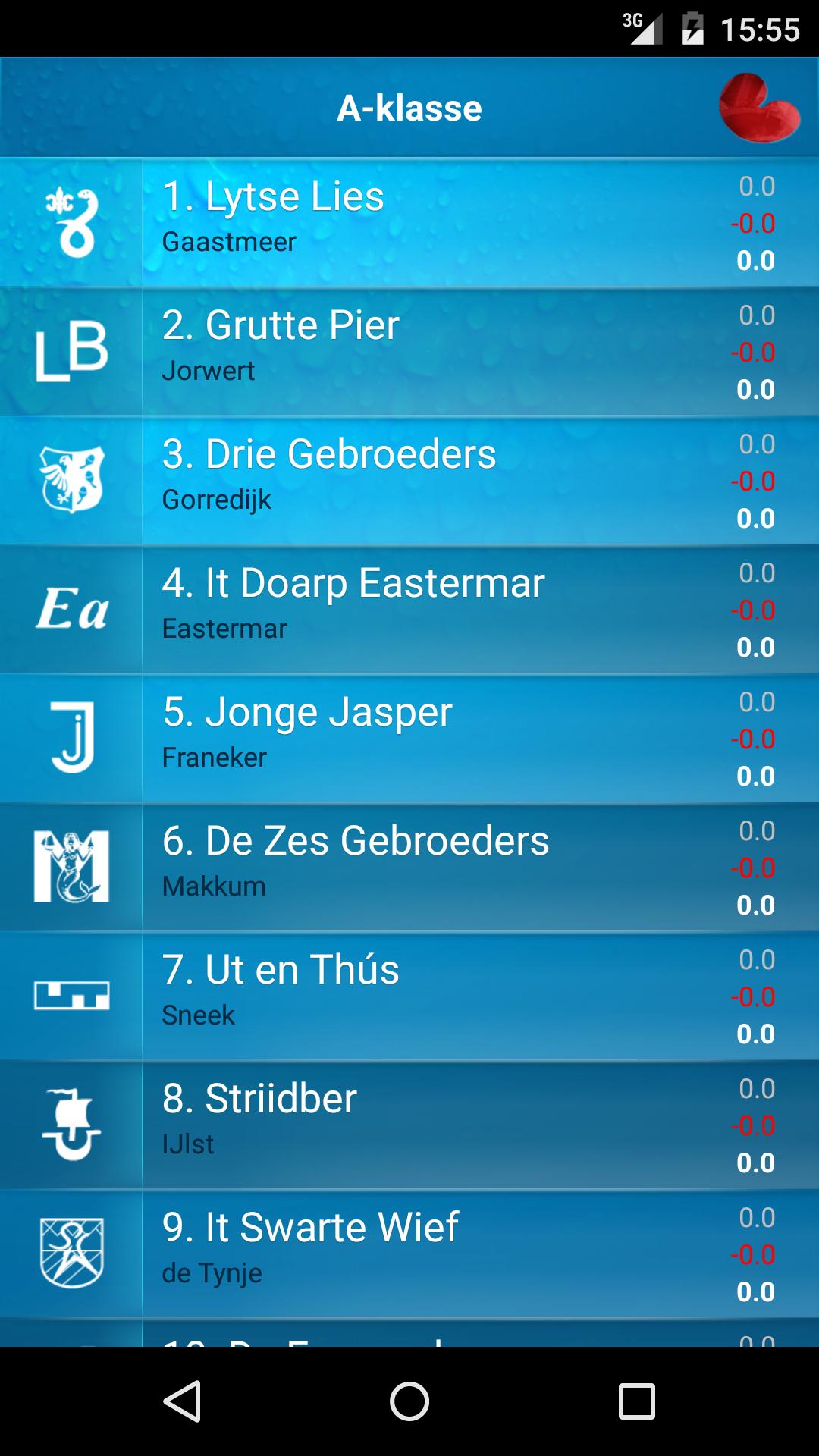Select Drie Gebroeders from Gorredijk
The width and height of the screenshot is (819, 1456).
pyautogui.click(x=409, y=479)
